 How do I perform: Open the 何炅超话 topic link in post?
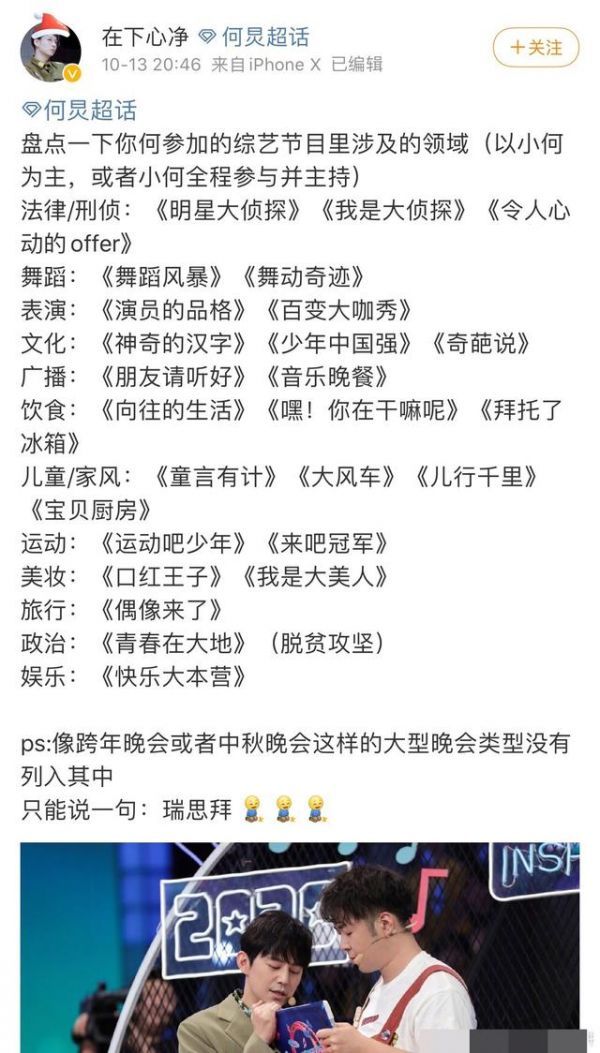pyautogui.click(x=79, y=110)
